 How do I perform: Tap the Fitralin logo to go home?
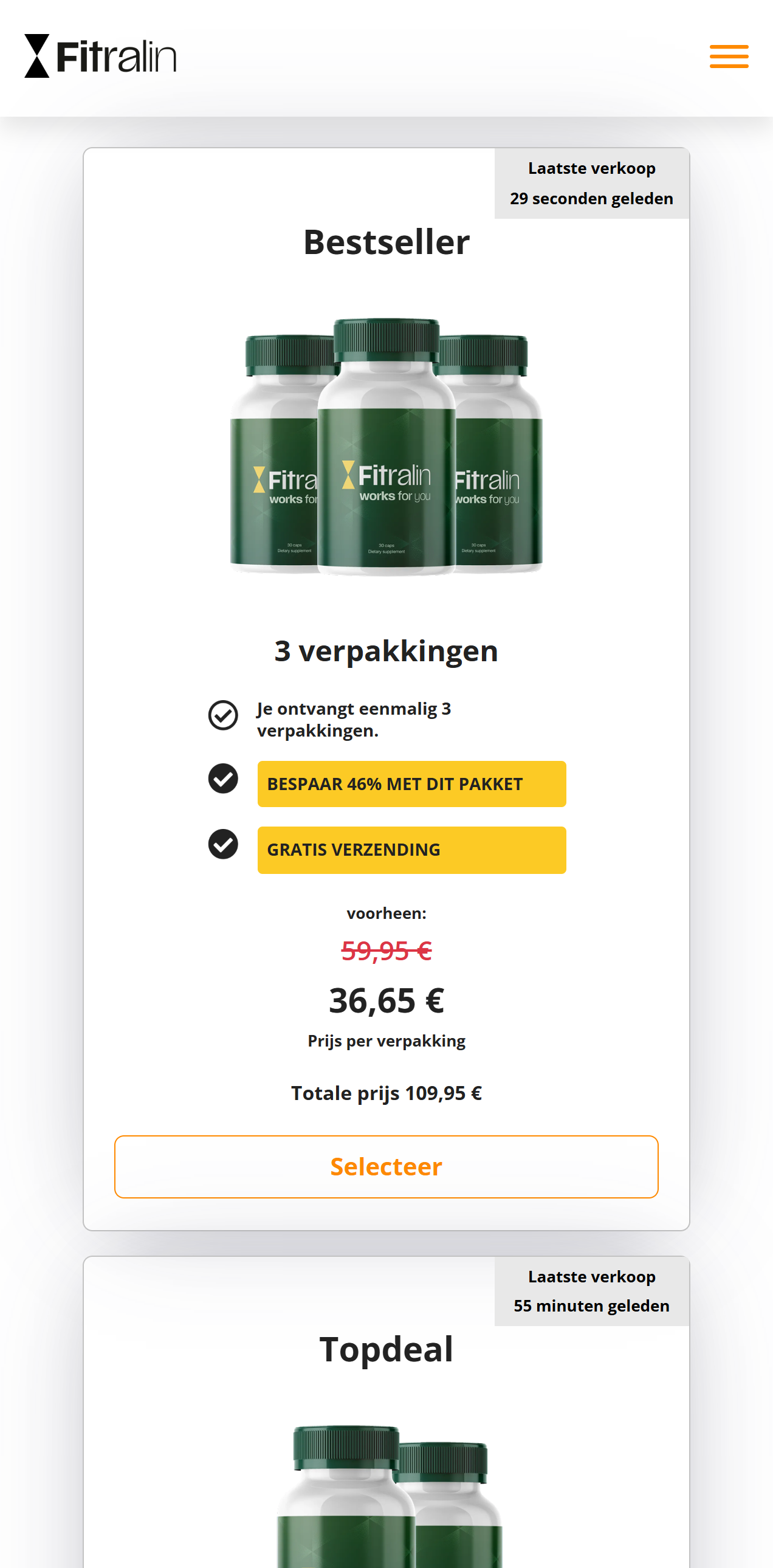100,56
